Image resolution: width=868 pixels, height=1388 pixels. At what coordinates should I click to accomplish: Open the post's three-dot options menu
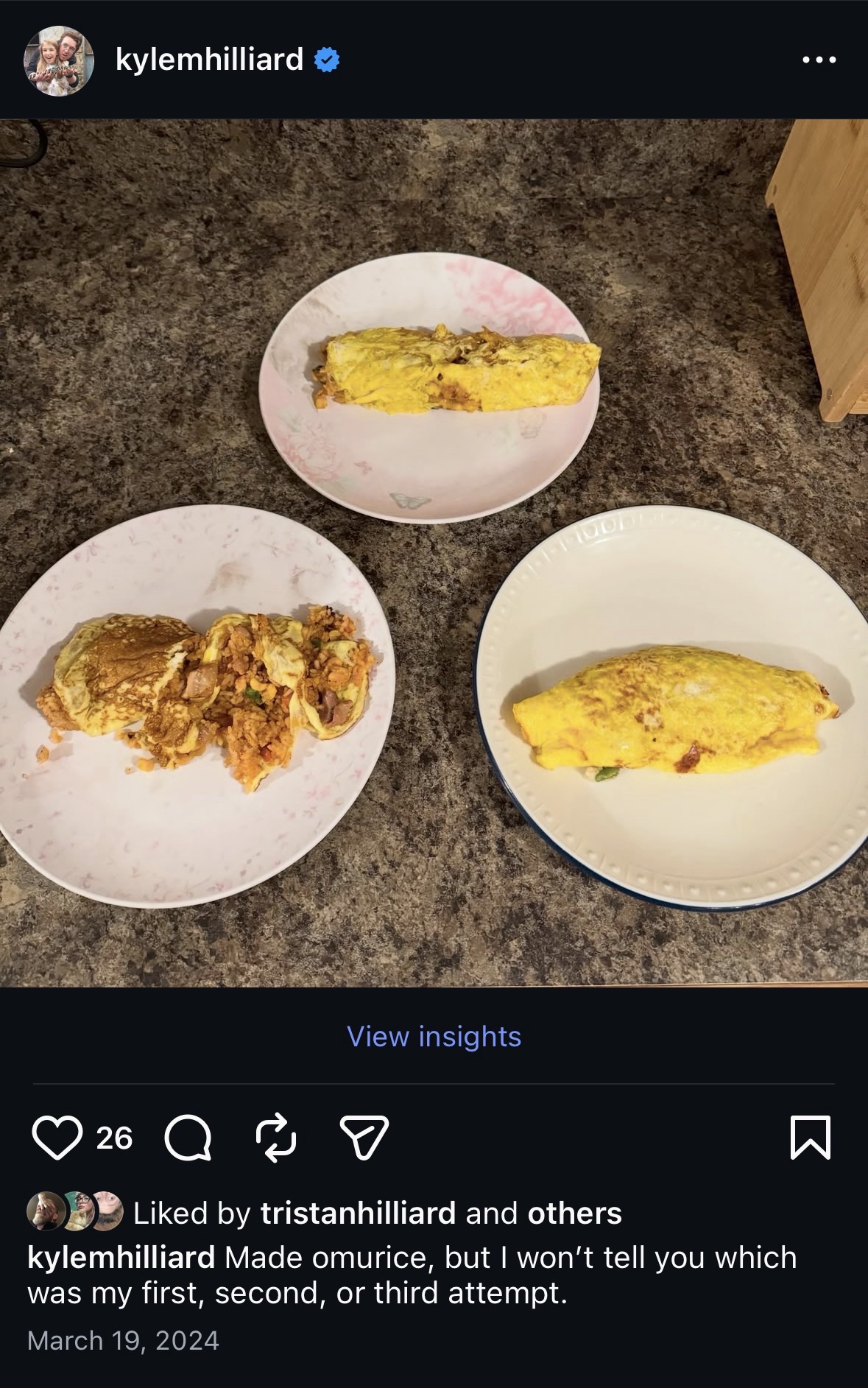click(819, 60)
